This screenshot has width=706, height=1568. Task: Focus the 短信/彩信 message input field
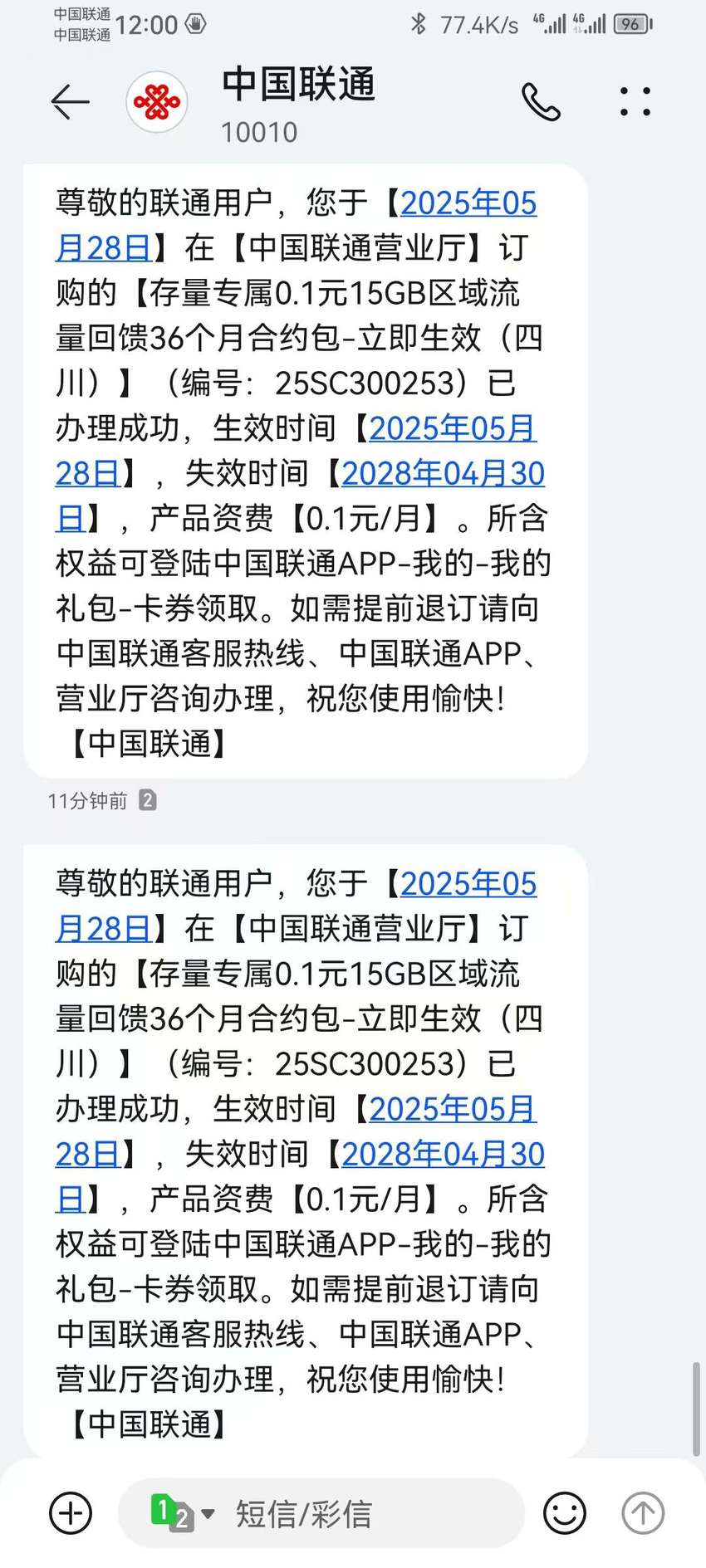pyautogui.click(x=321, y=1513)
